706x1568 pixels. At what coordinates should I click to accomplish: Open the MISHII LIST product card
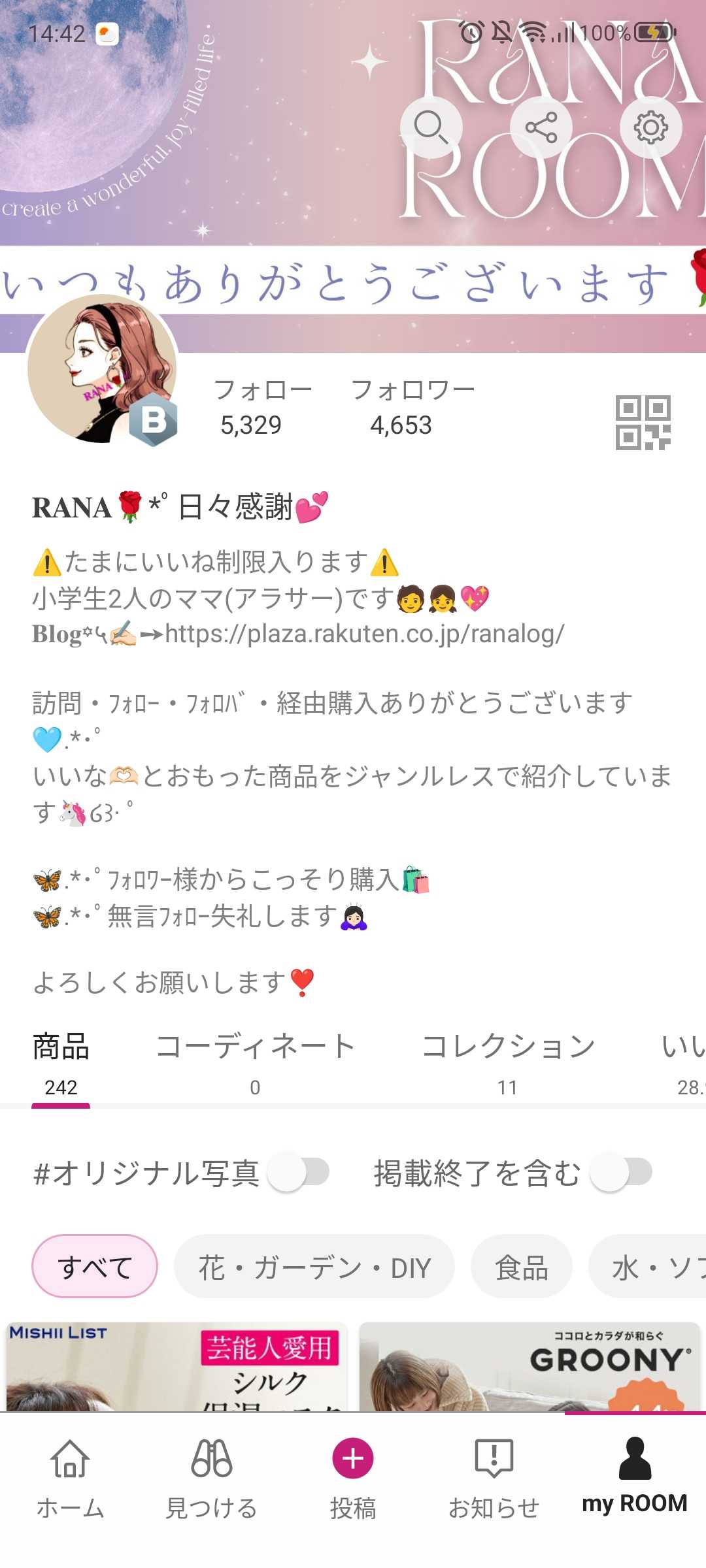click(176, 1367)
